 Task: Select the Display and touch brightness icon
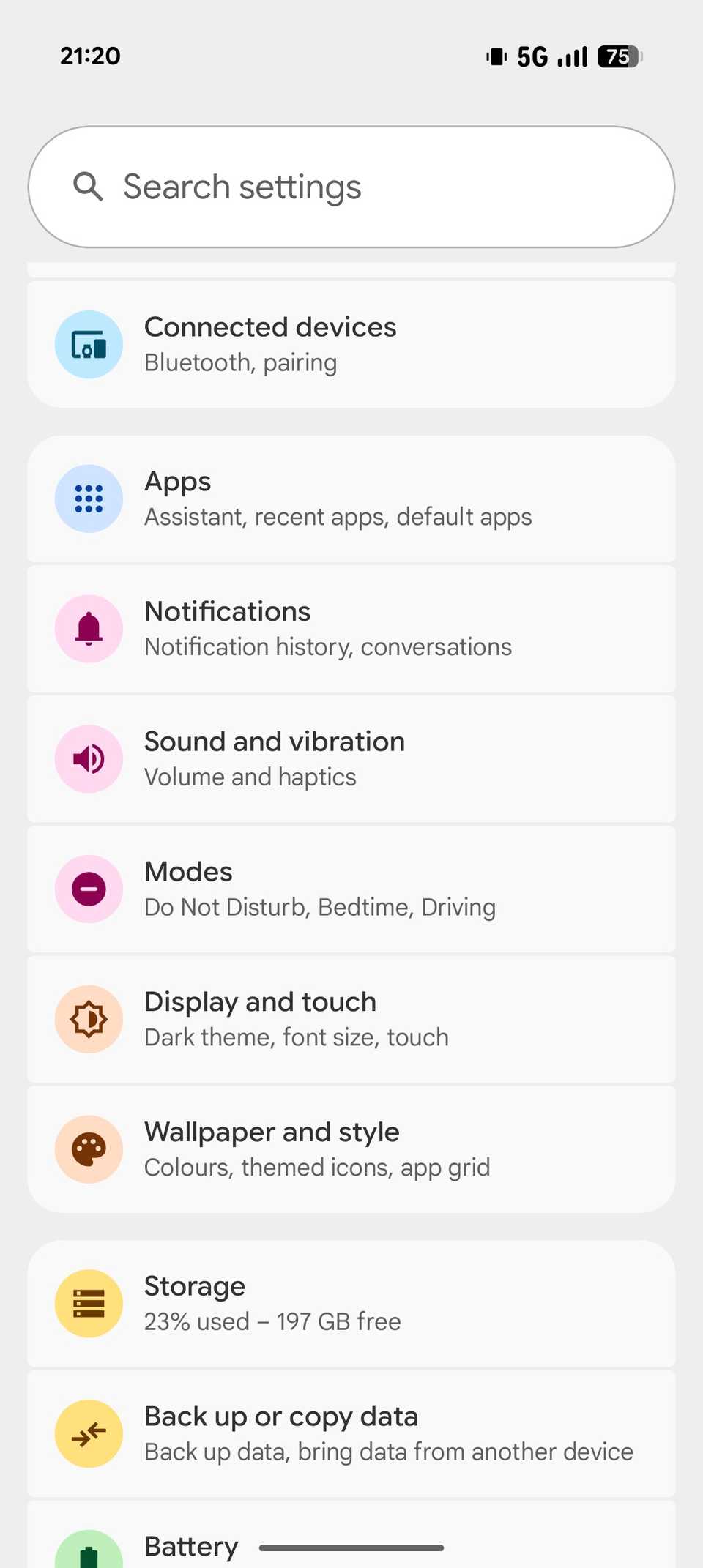click(88, 1018)
